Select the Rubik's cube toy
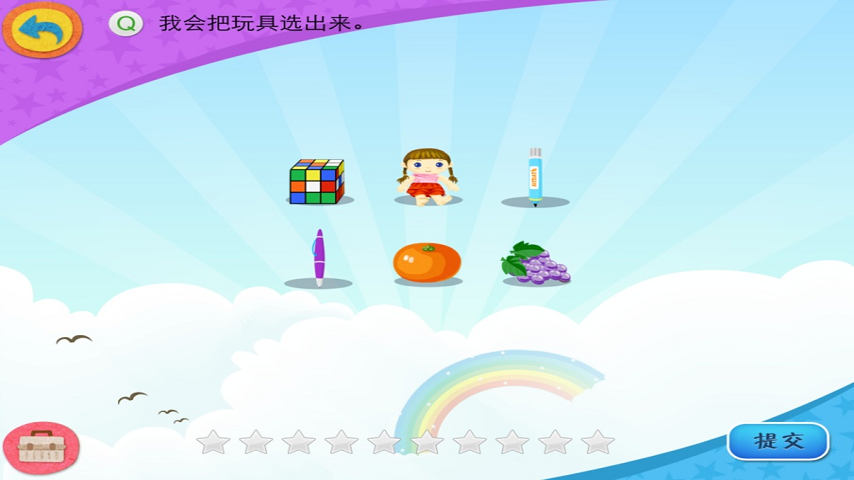The image size is (854, 480). pos(317,181)
